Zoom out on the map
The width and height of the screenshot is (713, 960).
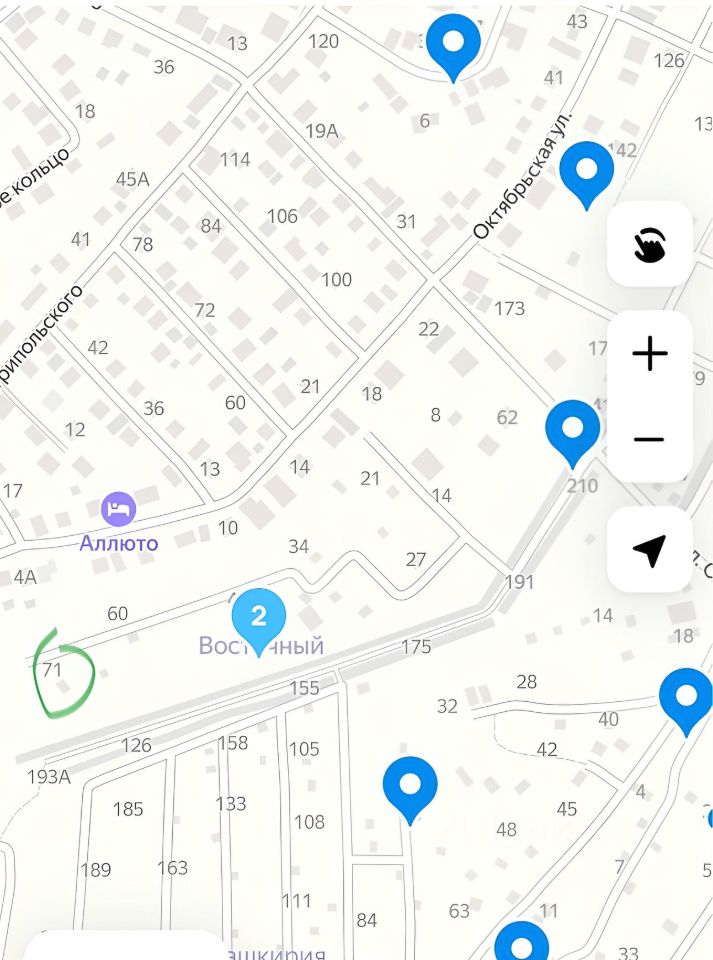tap(650, 439)
